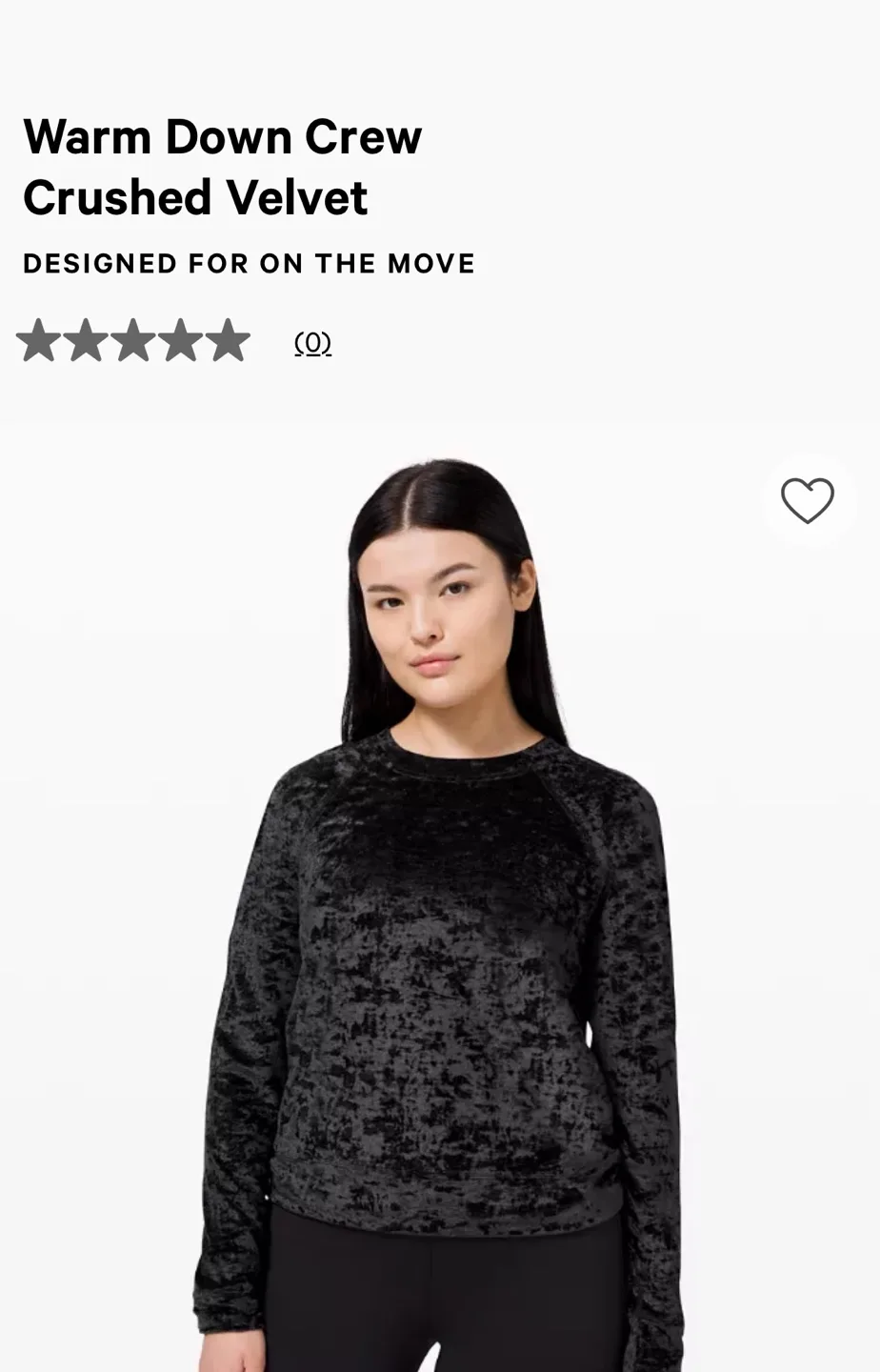
Task: Select the second rating star
Action: click(88, 339)
